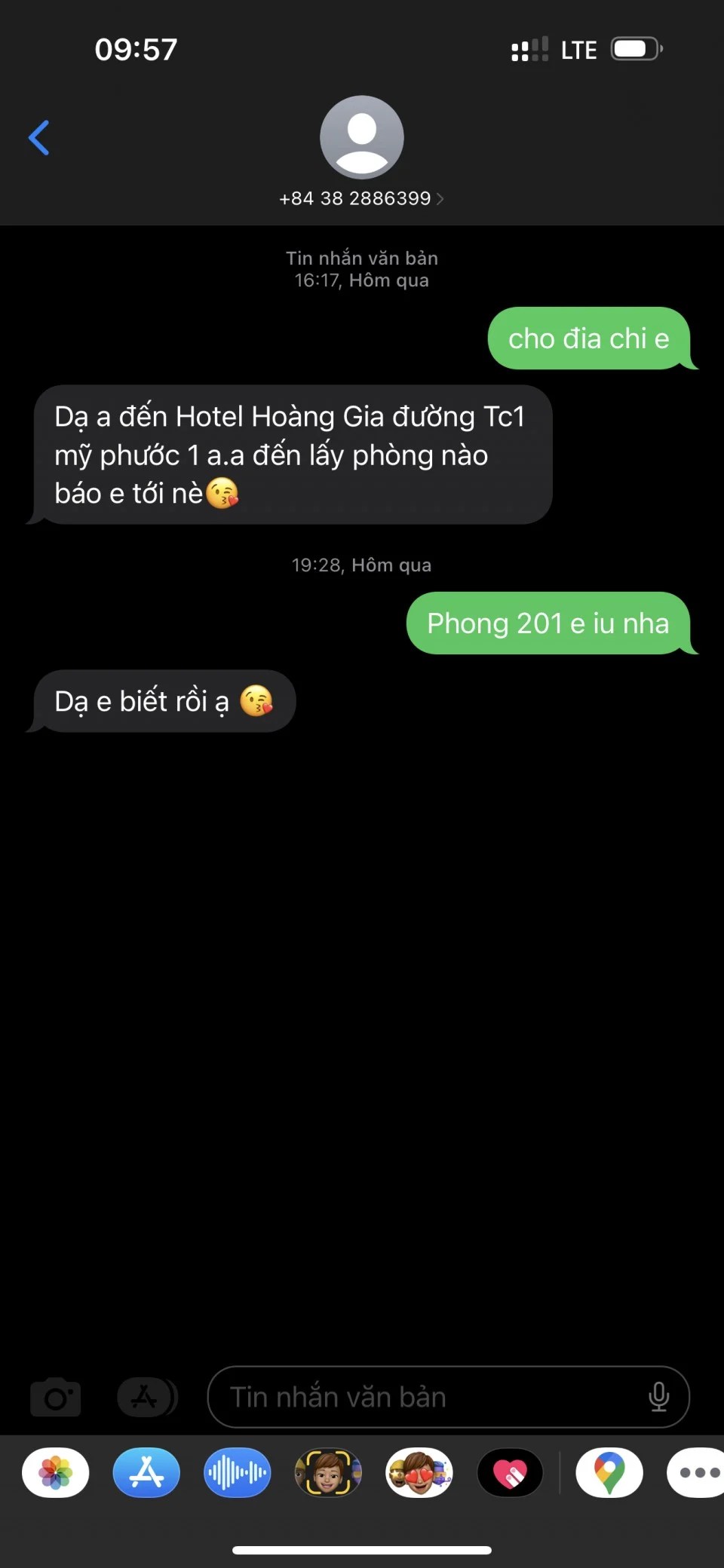
Task: Open the Photos iMessage app
Action: pyautogui.click(x=56, y=1472)
